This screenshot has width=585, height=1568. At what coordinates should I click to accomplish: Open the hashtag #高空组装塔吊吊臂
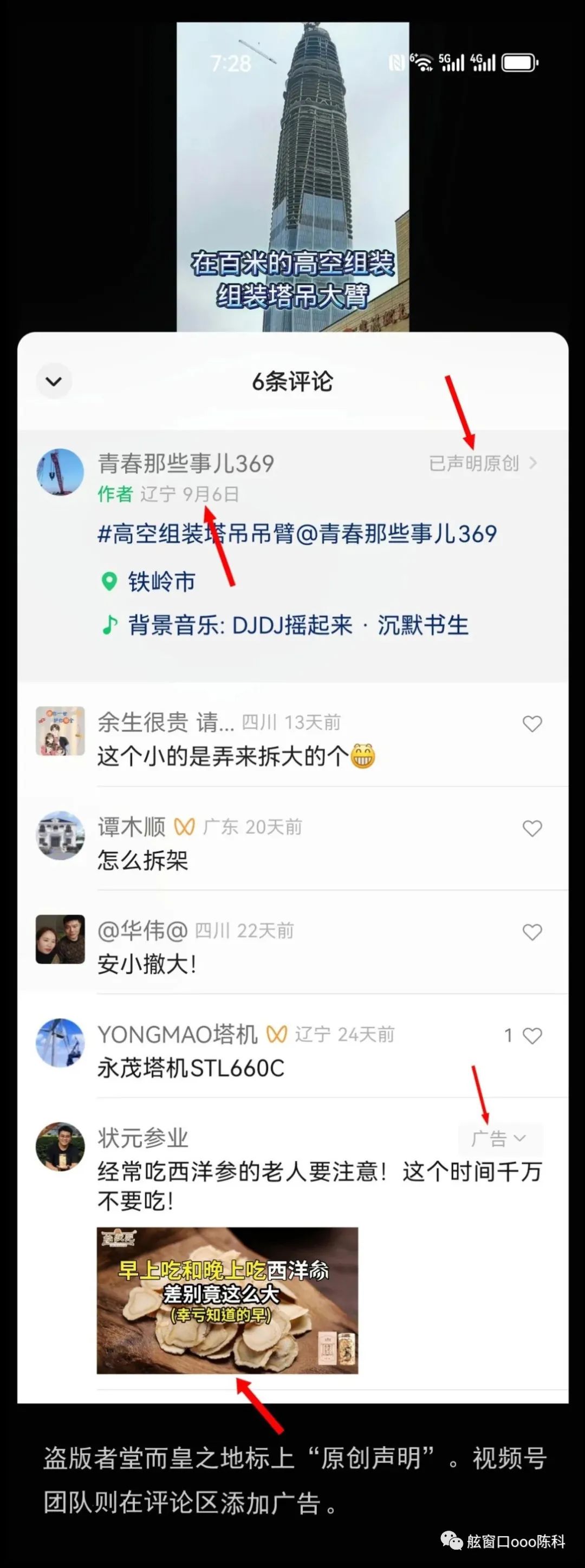pos(196,534)
